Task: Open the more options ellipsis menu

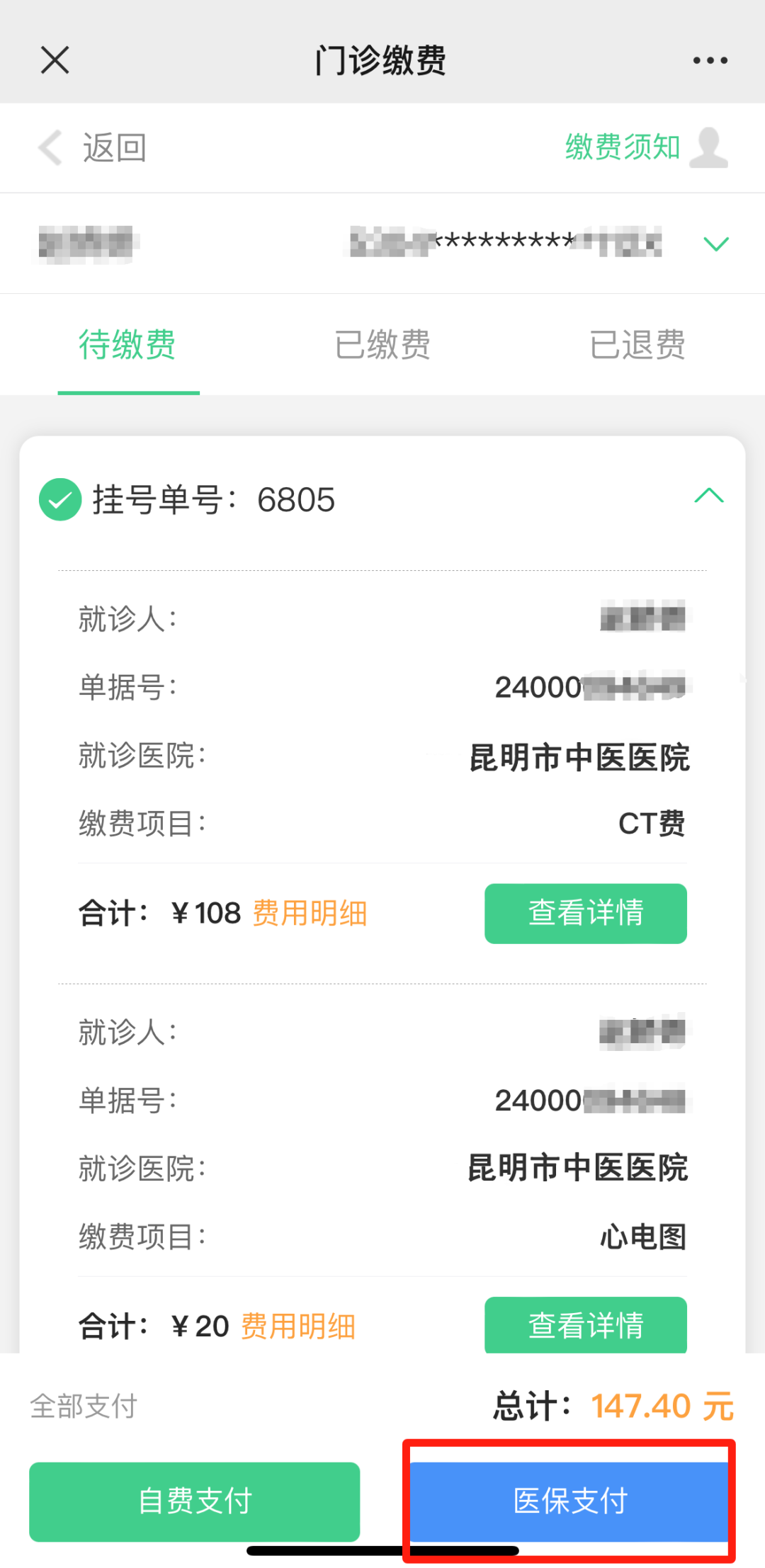Action: 711,60
